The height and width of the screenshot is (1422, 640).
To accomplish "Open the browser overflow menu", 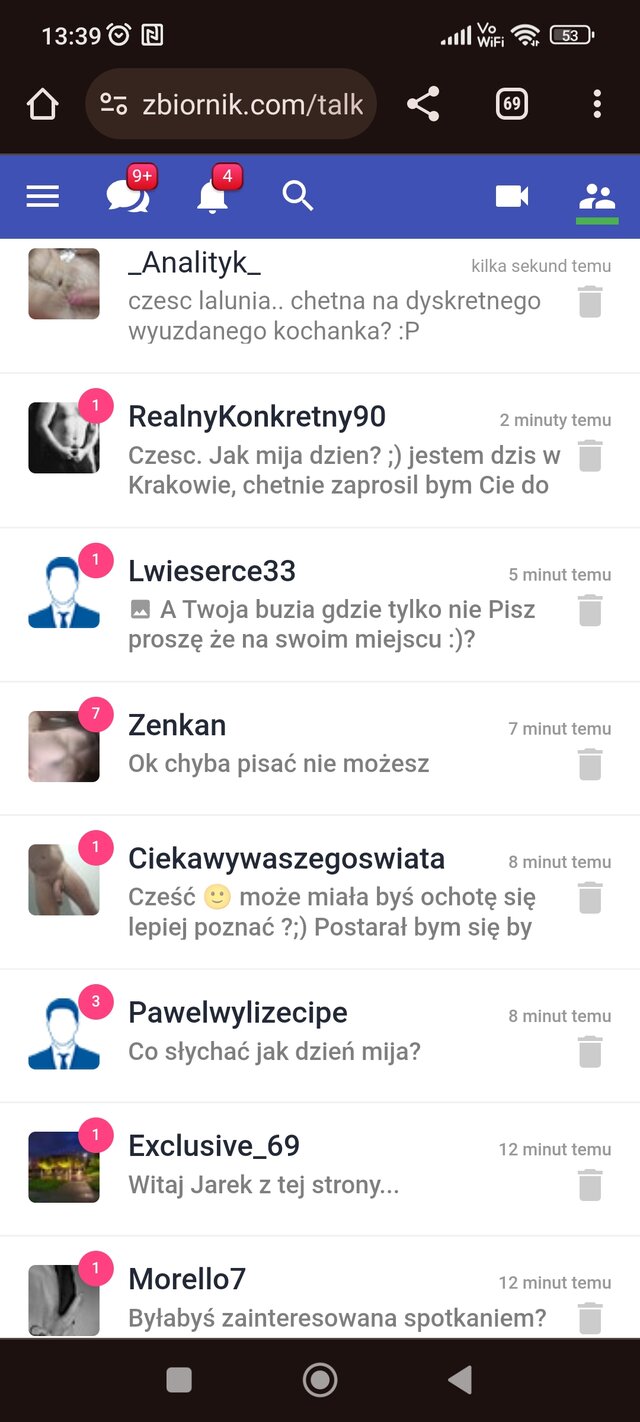I will click(x=597, y=104).
